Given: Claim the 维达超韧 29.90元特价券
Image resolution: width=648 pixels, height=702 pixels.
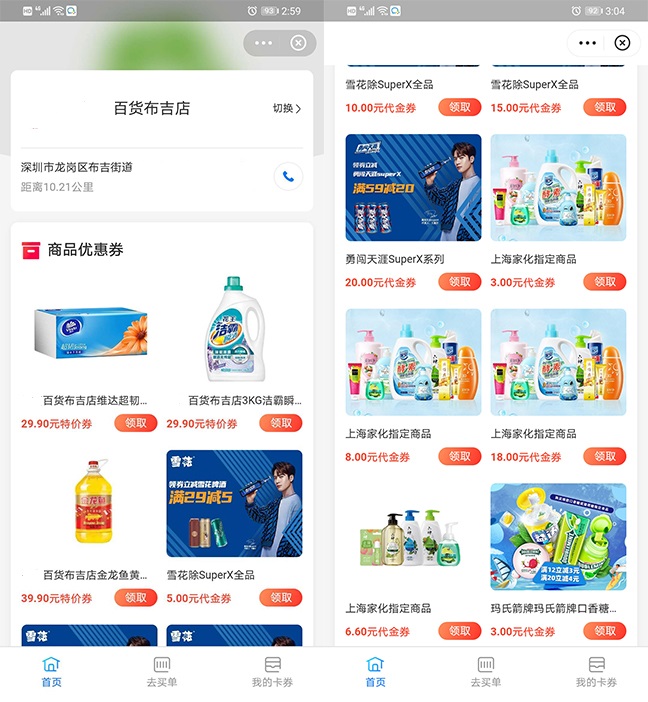Looking at the screenshot, I should (x=135, y=423).
